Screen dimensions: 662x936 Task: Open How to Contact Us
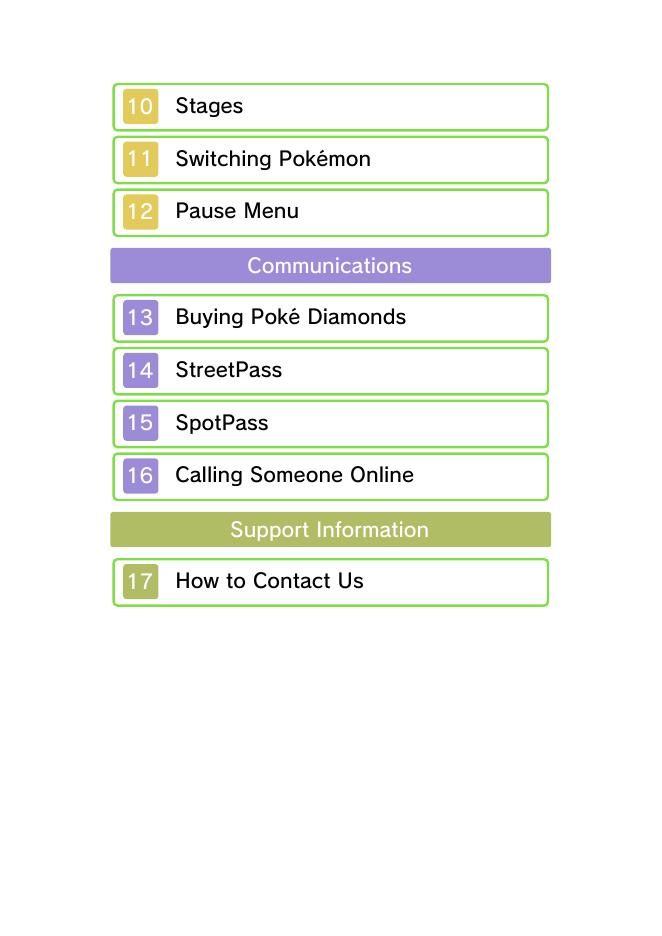pyautogui.click(x=330, y=582)
